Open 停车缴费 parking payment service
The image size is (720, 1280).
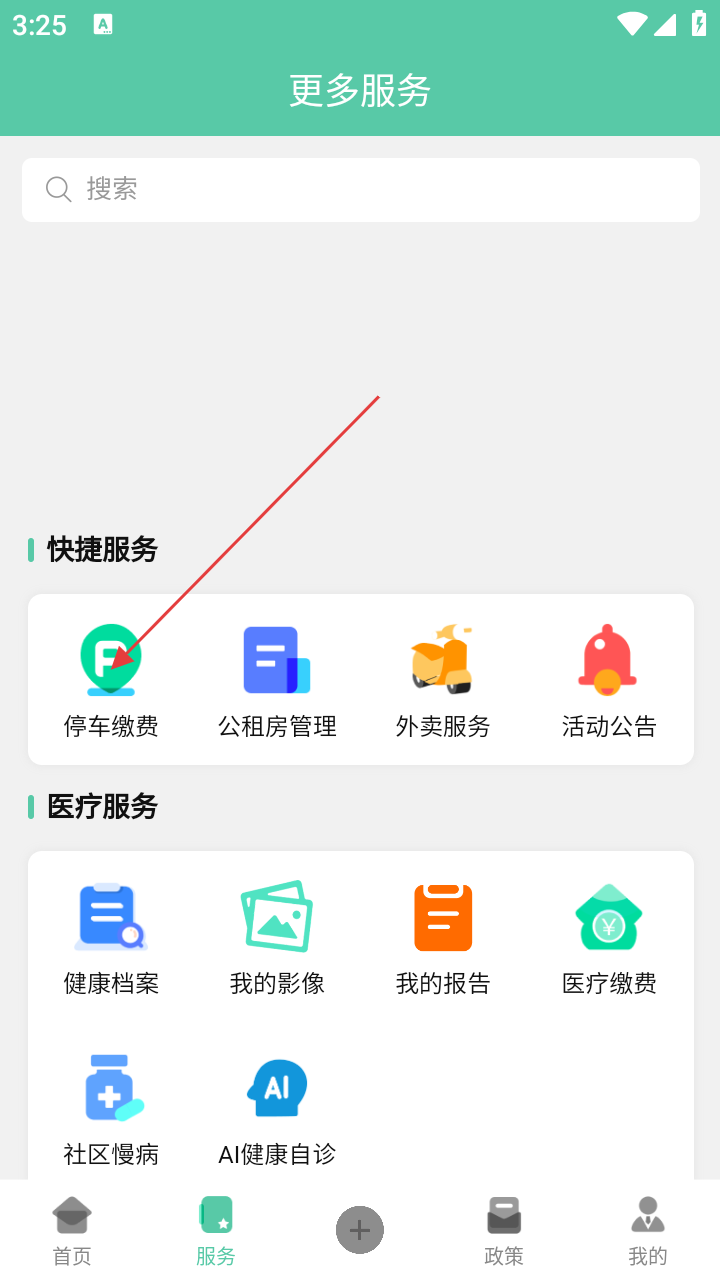tap(111, 680)
